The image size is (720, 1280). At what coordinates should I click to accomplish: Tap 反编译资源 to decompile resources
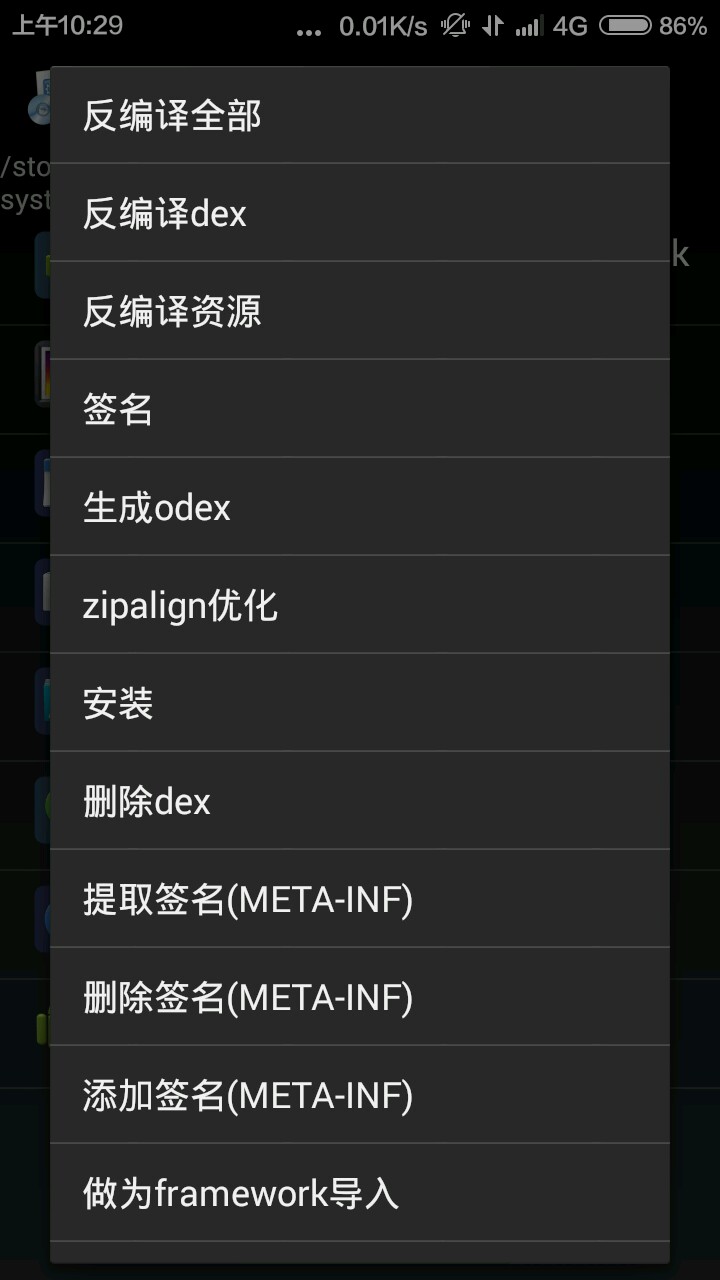pos(360,312)
